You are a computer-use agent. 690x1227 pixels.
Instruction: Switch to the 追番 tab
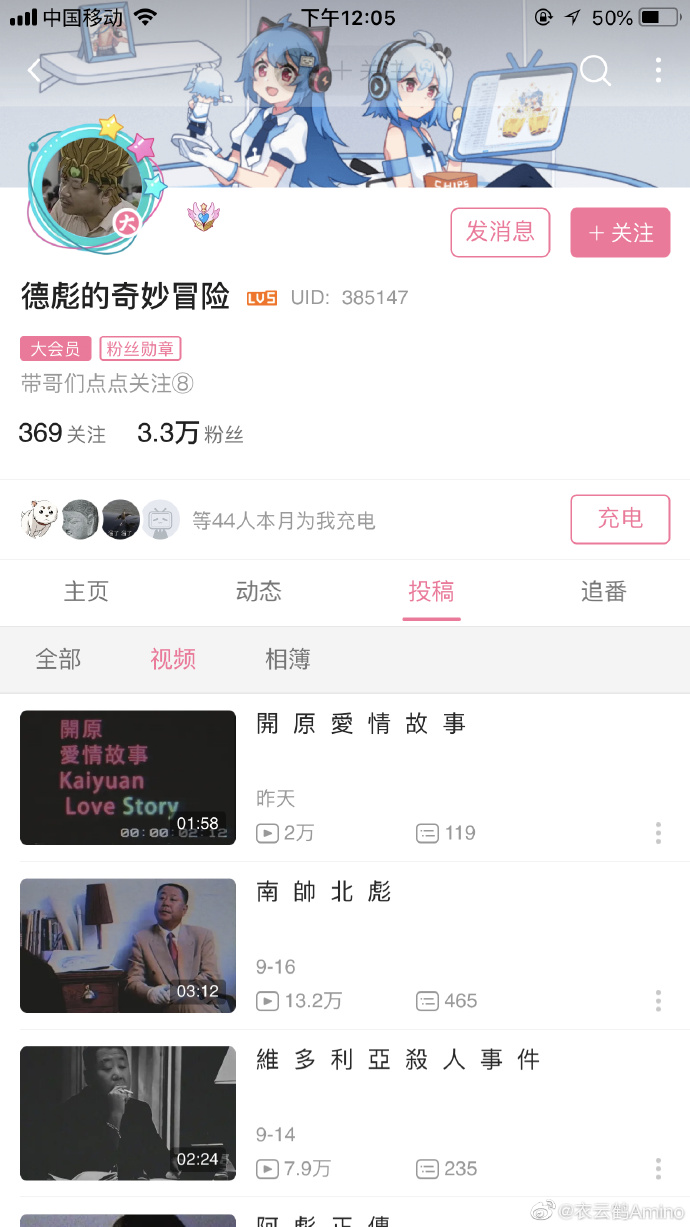click(603, 591)
